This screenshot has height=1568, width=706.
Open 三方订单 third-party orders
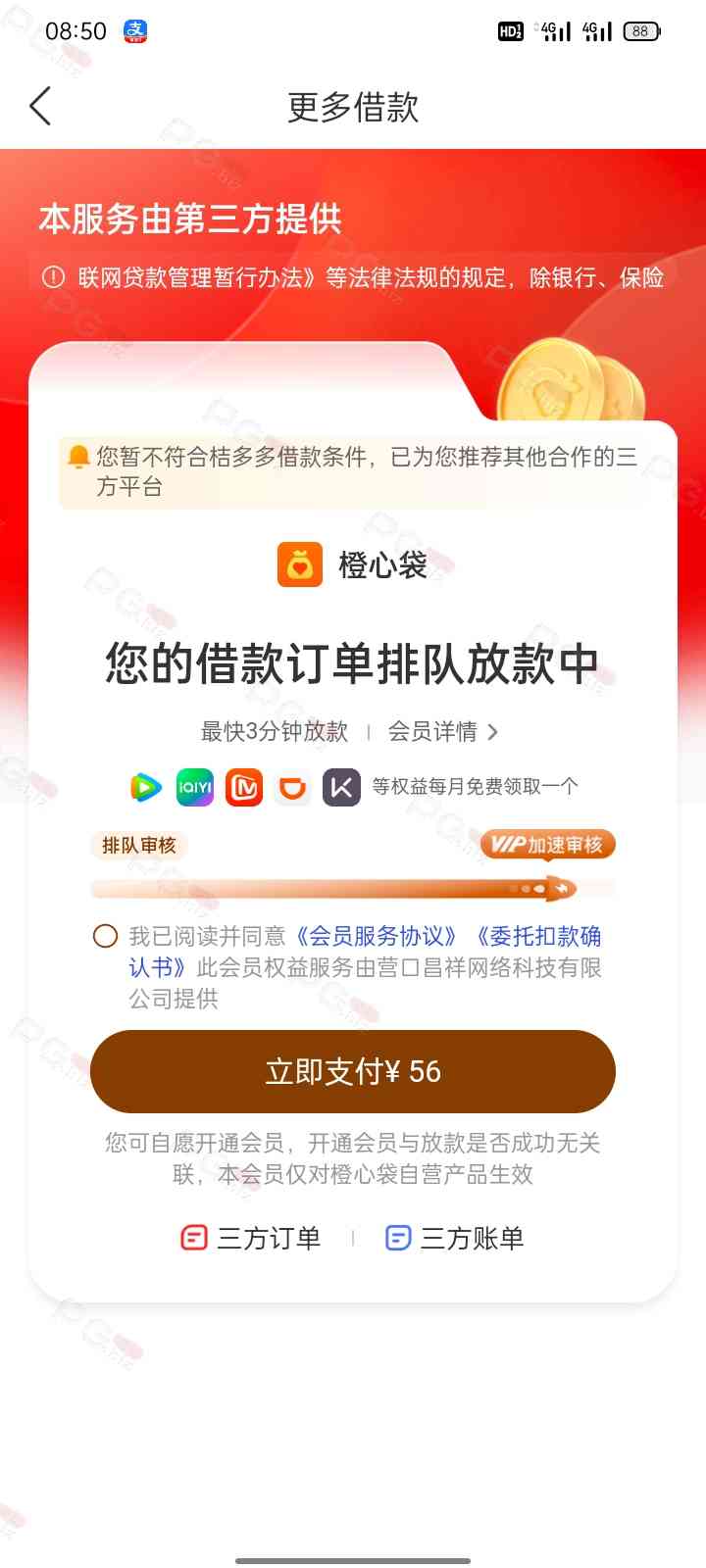[252, 1238]
